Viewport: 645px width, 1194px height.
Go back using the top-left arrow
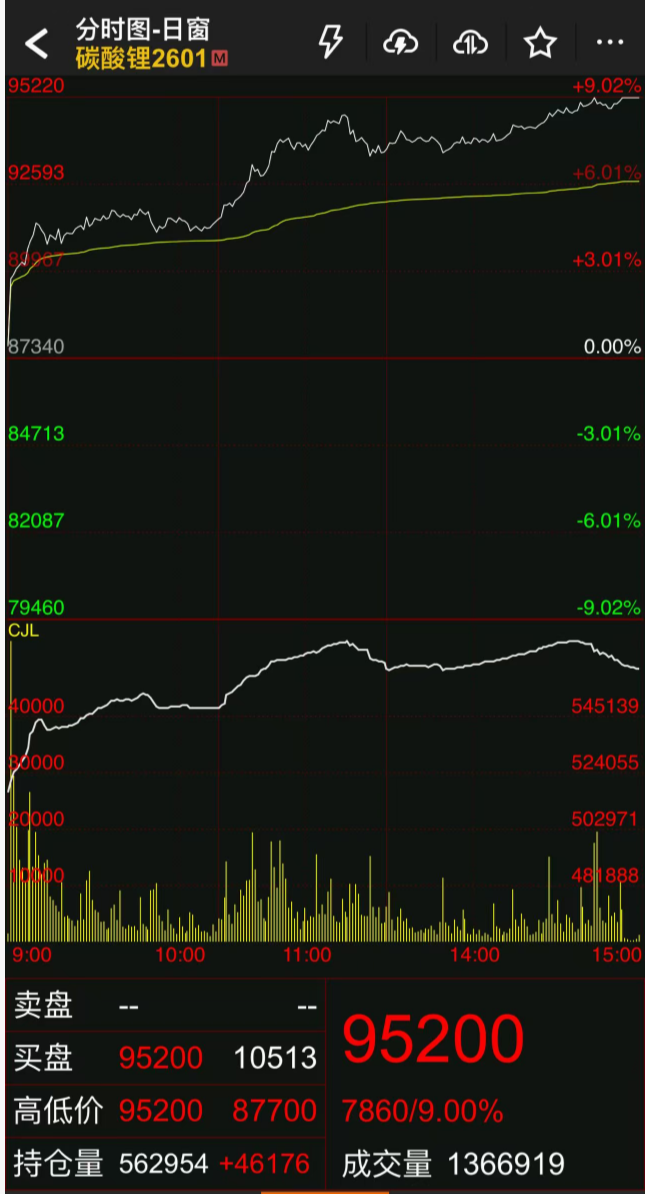37,43
